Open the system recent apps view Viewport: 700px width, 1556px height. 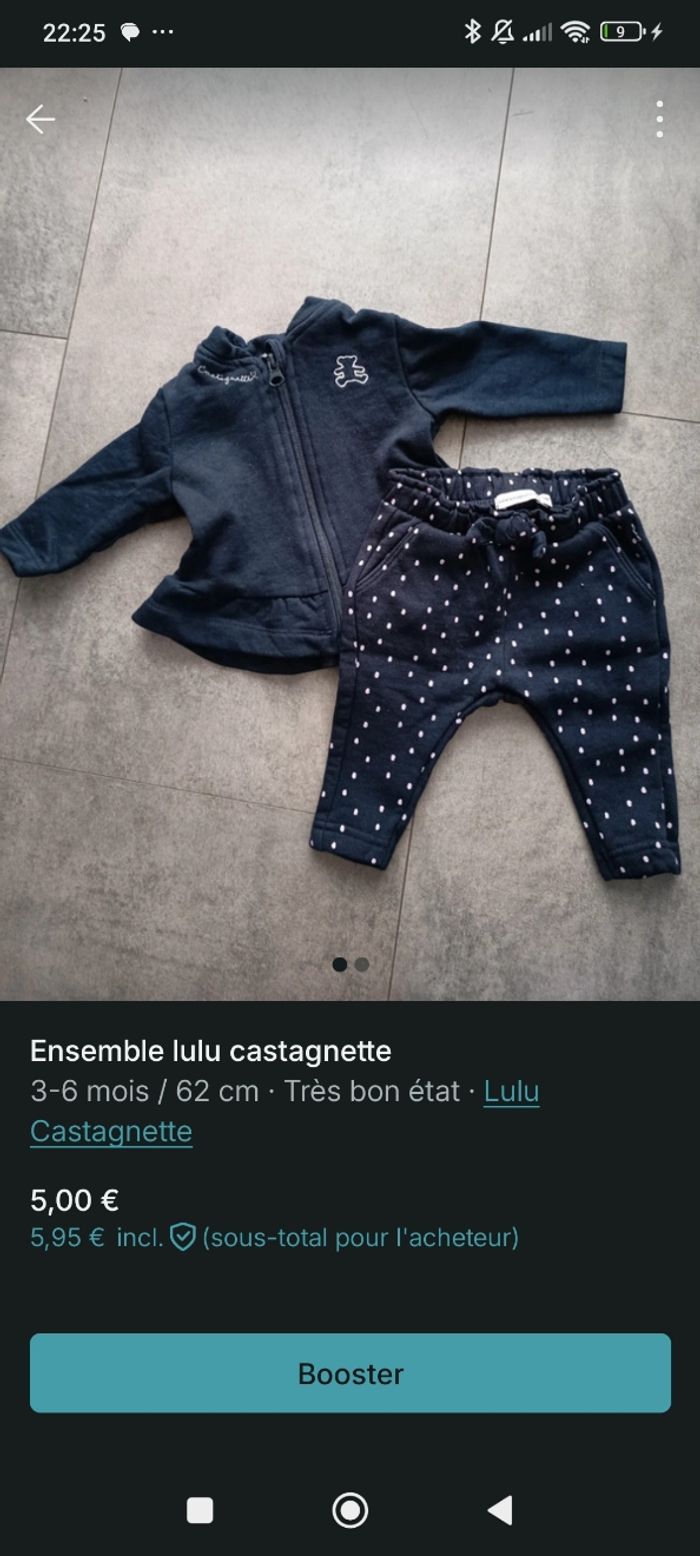tap(200, 1510)
